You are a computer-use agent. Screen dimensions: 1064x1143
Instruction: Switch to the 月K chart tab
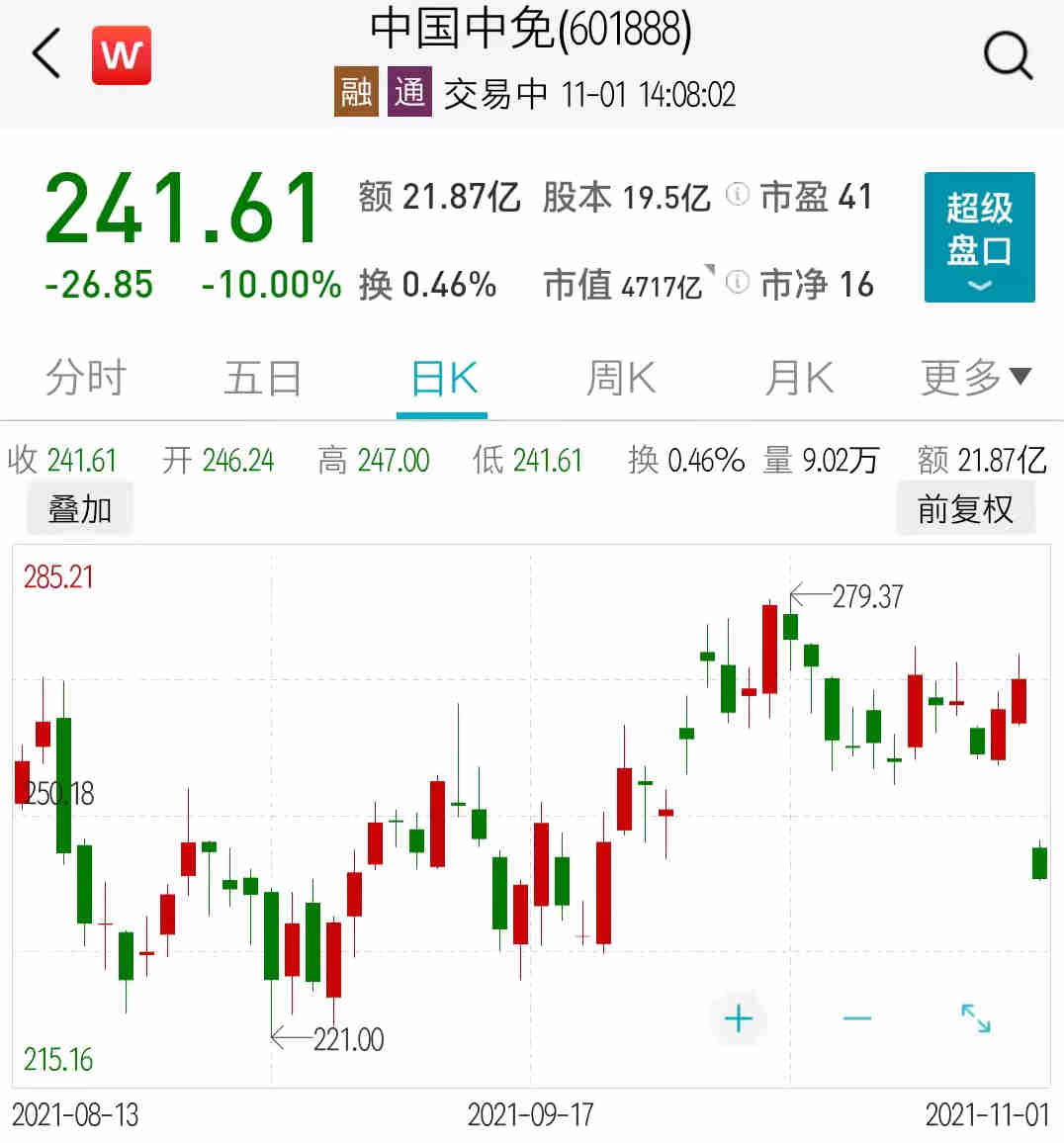pos(799,378)
